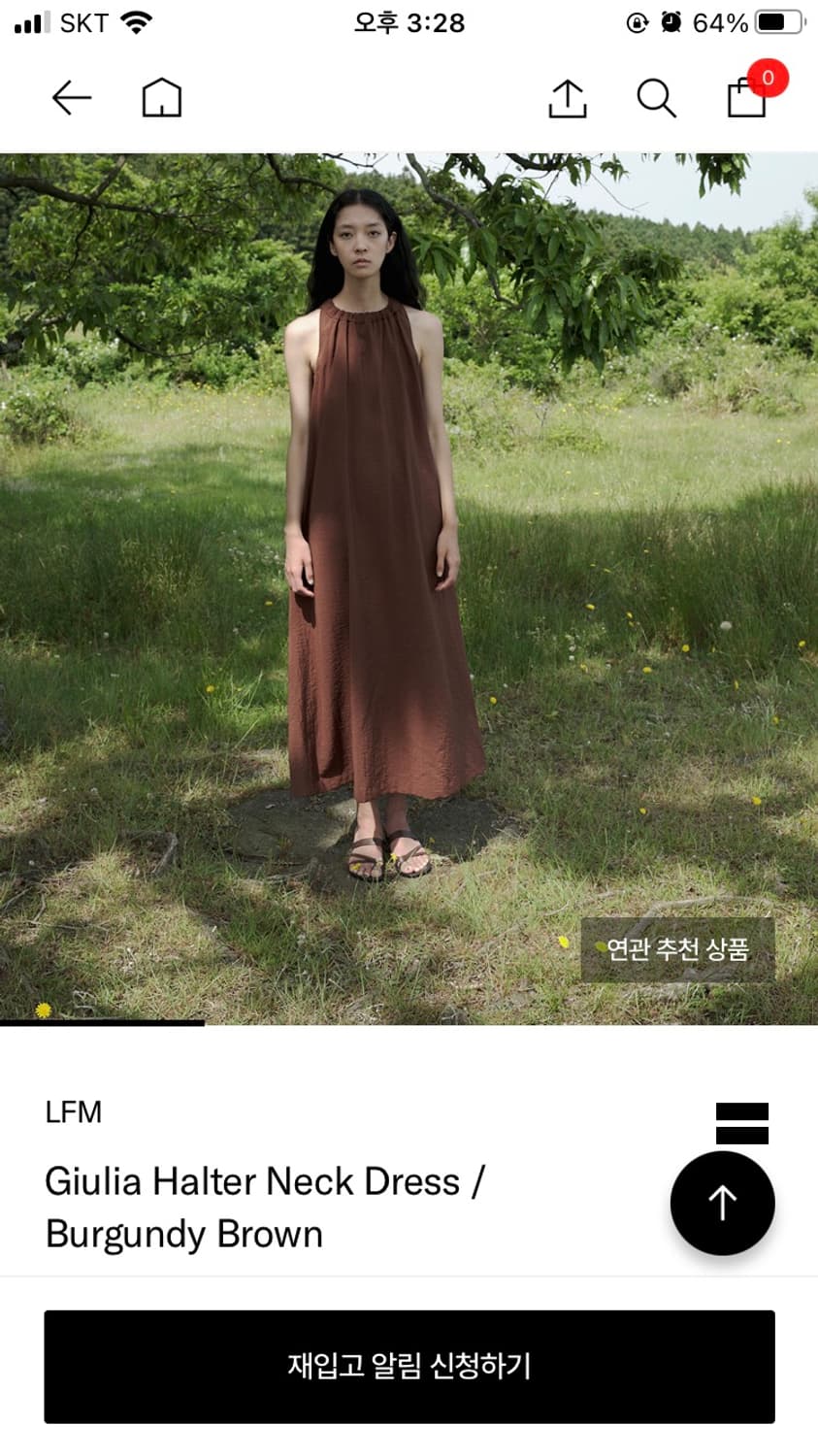Tap the Wi-Fi icon in status bar
The image size is (818, 1456).
[136, 21]
